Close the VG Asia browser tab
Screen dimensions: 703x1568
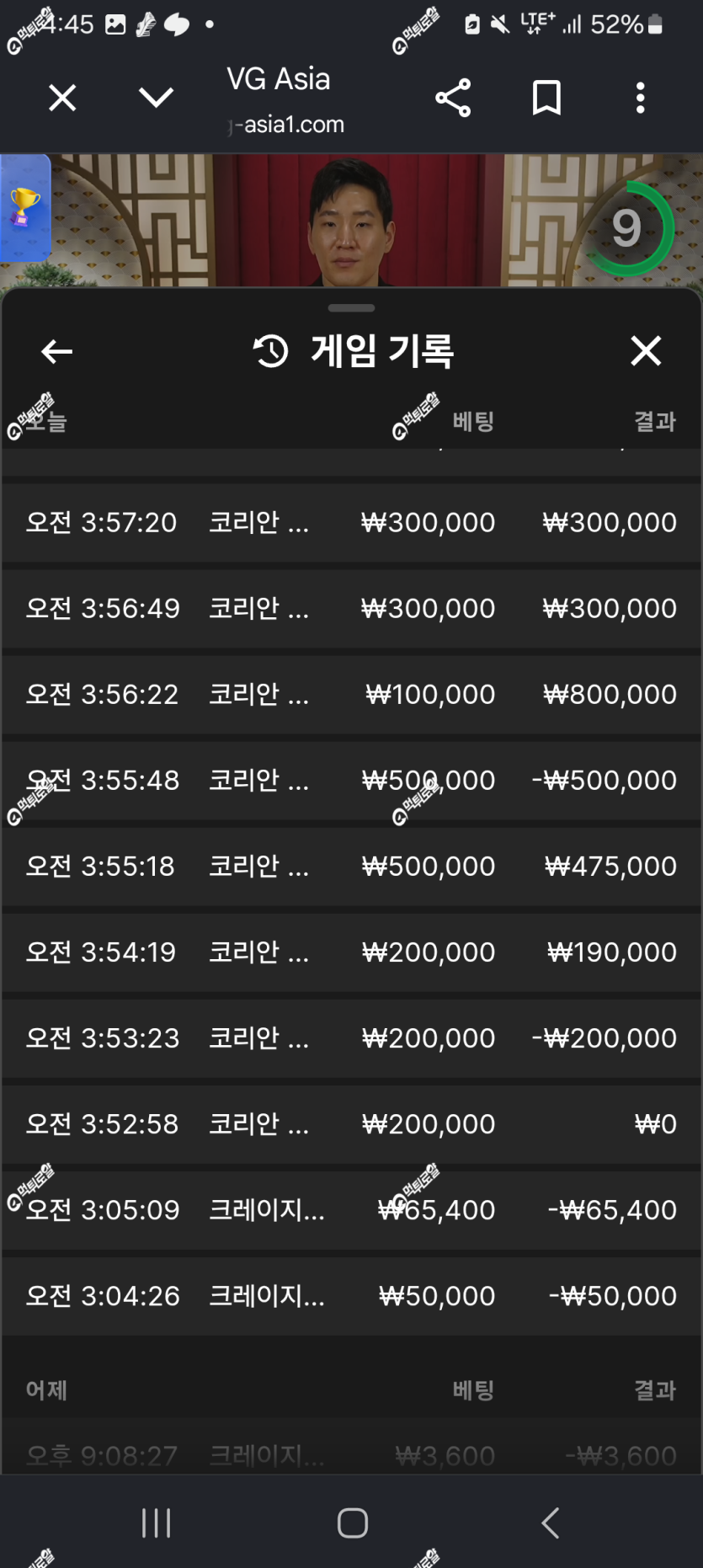(x=62, y=99)
